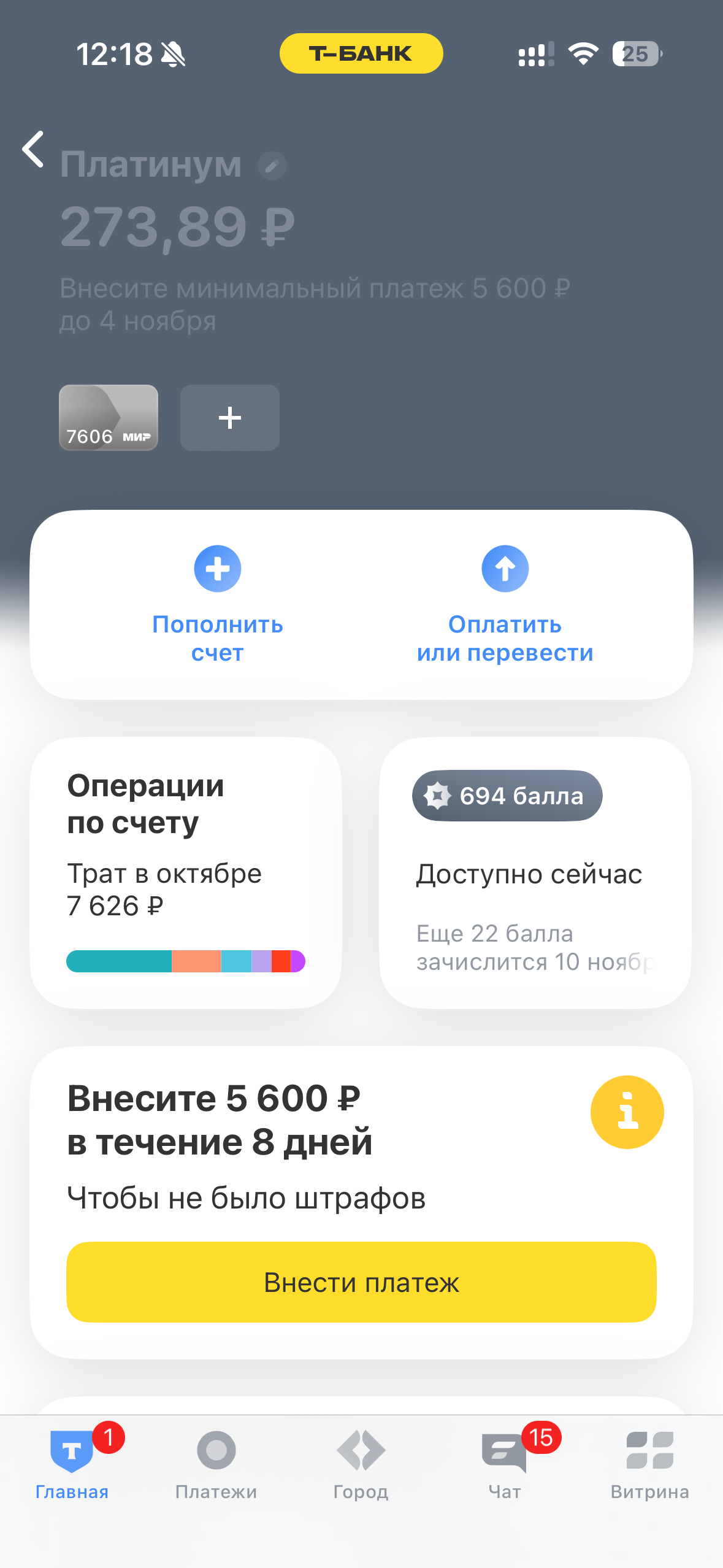
Task: Open details for card ending 7606
Action: 109,418
